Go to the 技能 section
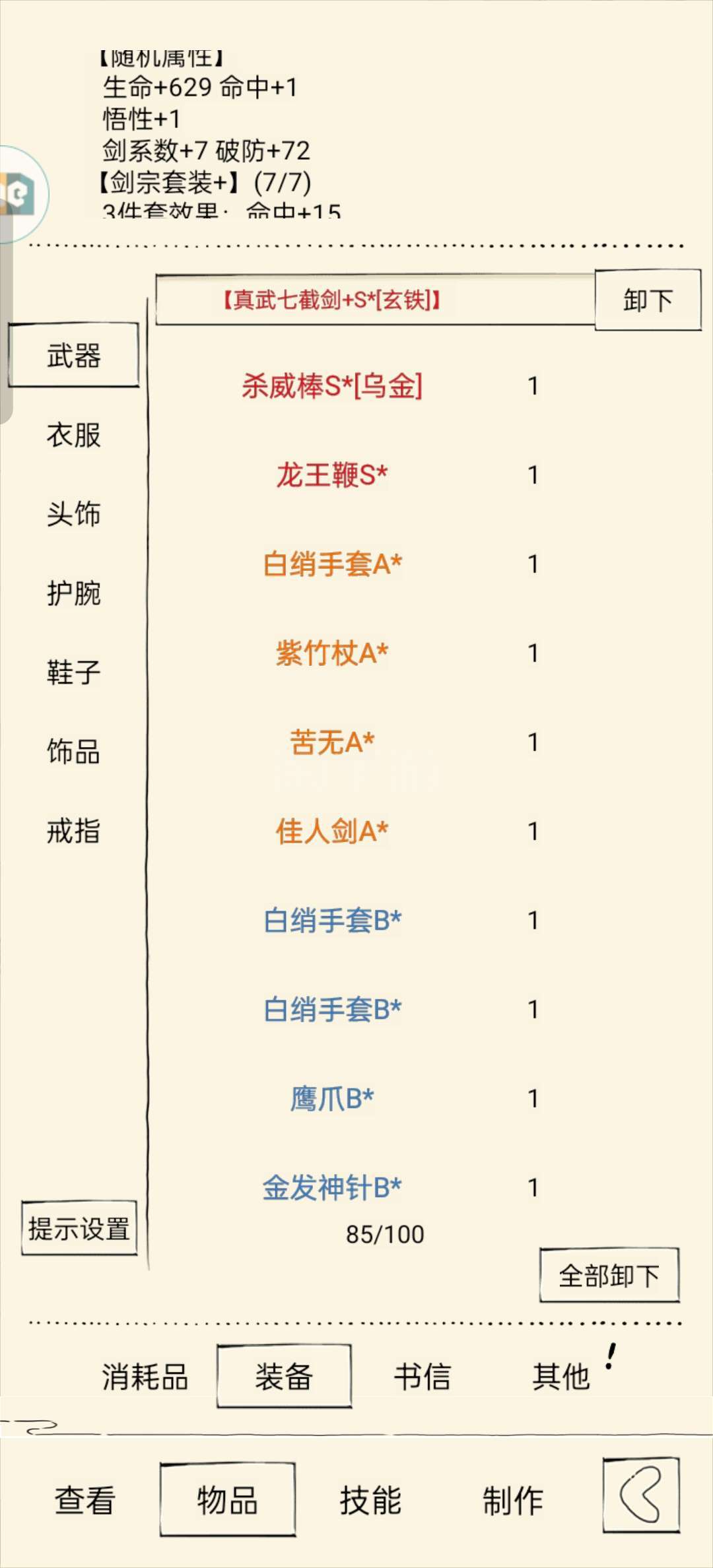The width and height of the screenshot is (713, 1568). point(370,1500)
